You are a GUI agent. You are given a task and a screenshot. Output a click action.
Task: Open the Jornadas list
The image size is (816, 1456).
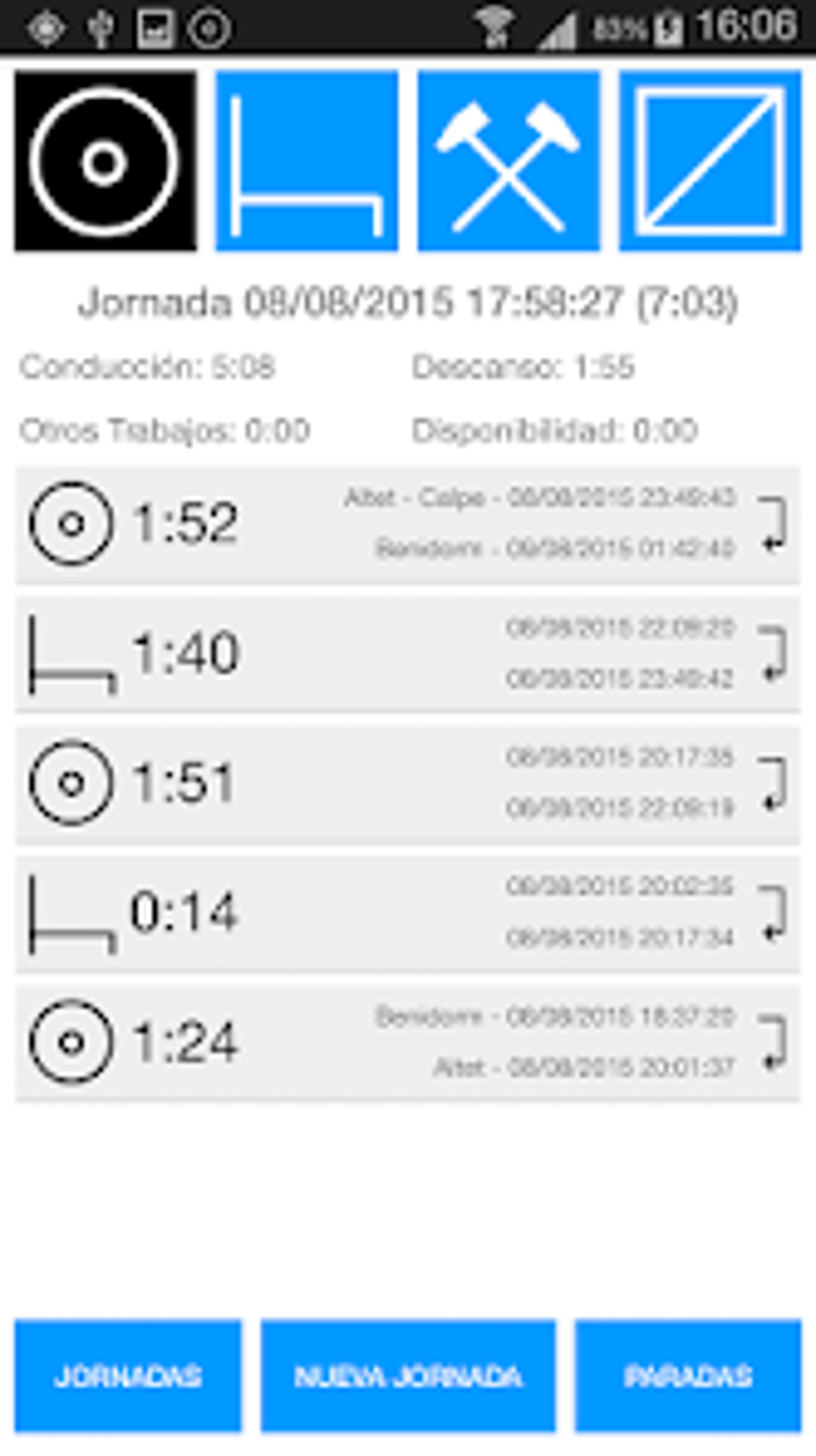point(128,1376)
